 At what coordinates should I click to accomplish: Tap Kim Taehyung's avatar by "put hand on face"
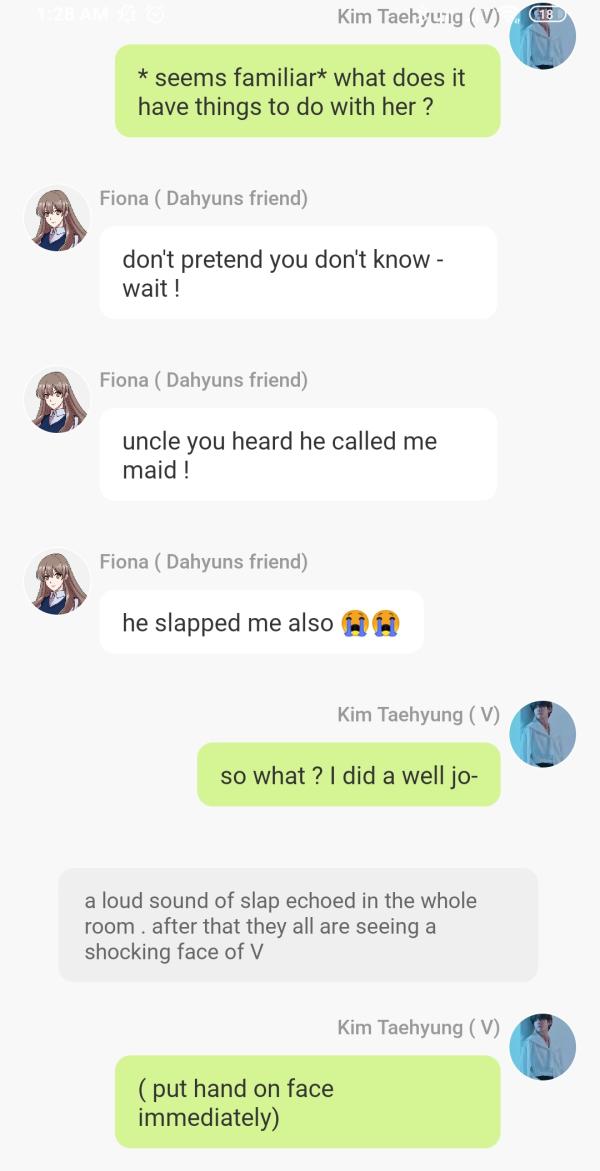click(542, 1047)
